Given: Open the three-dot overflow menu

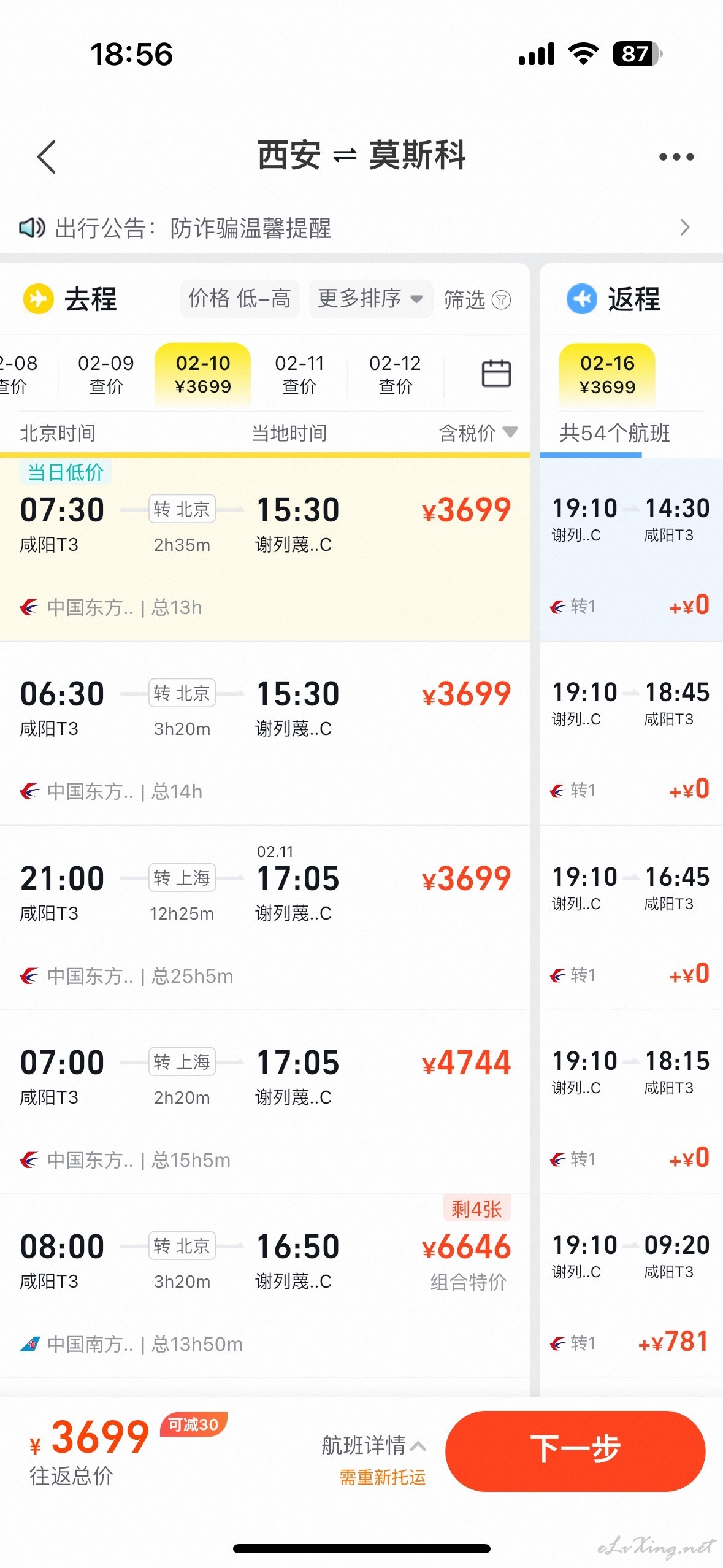Looking at the screenshot, I should click(x=676, y=157).
